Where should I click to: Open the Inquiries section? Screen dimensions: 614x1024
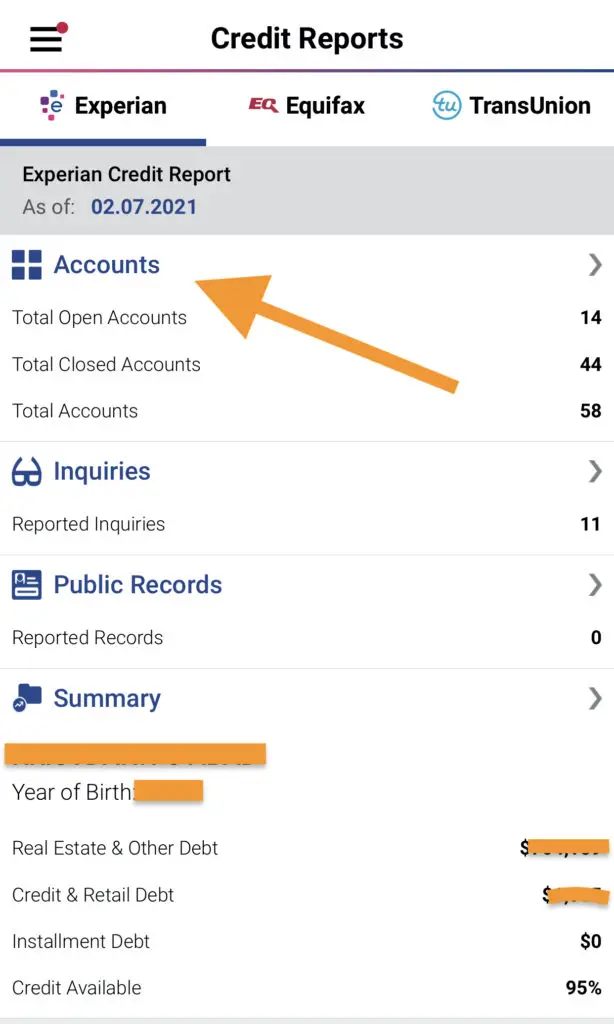coord(307,472)
